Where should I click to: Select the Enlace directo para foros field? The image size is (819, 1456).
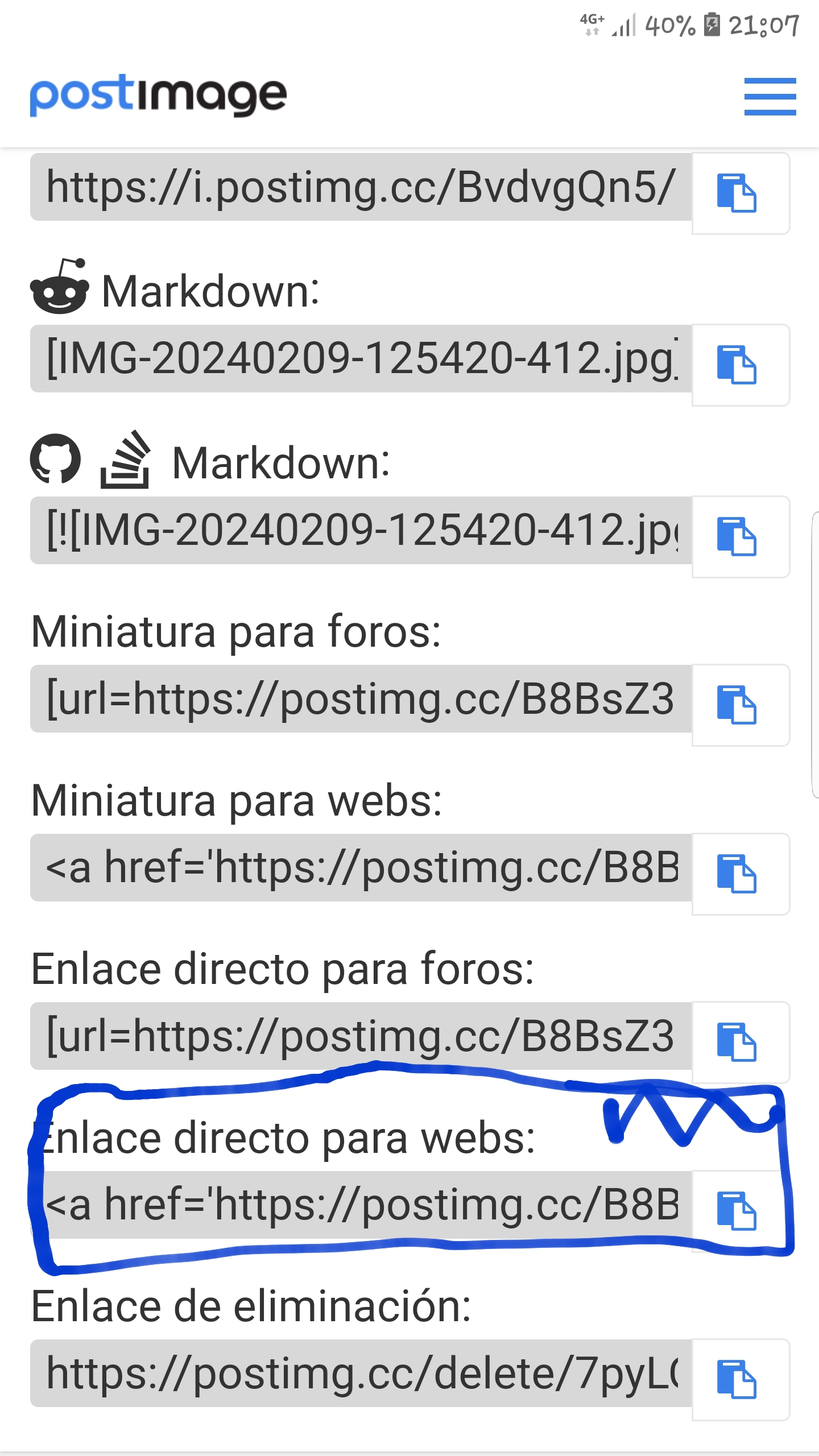[361, 1036]
